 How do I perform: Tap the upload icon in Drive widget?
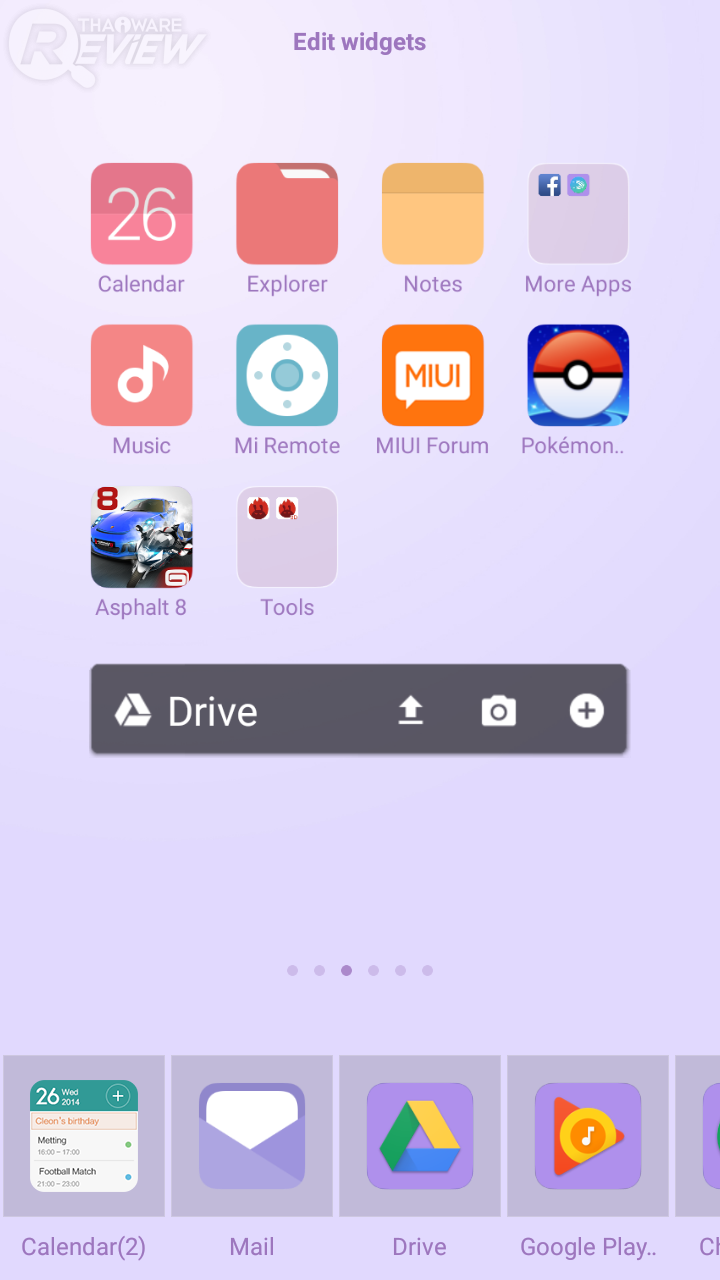point(411,711)
